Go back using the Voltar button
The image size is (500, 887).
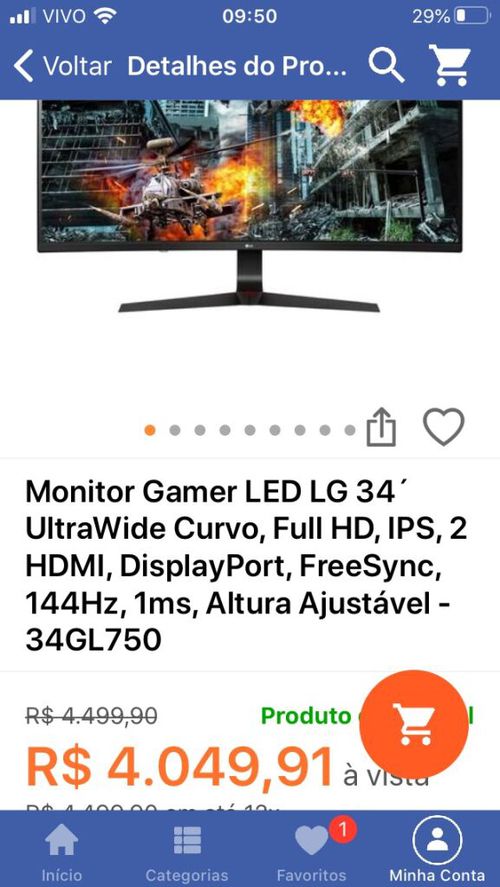pos(62,66)
